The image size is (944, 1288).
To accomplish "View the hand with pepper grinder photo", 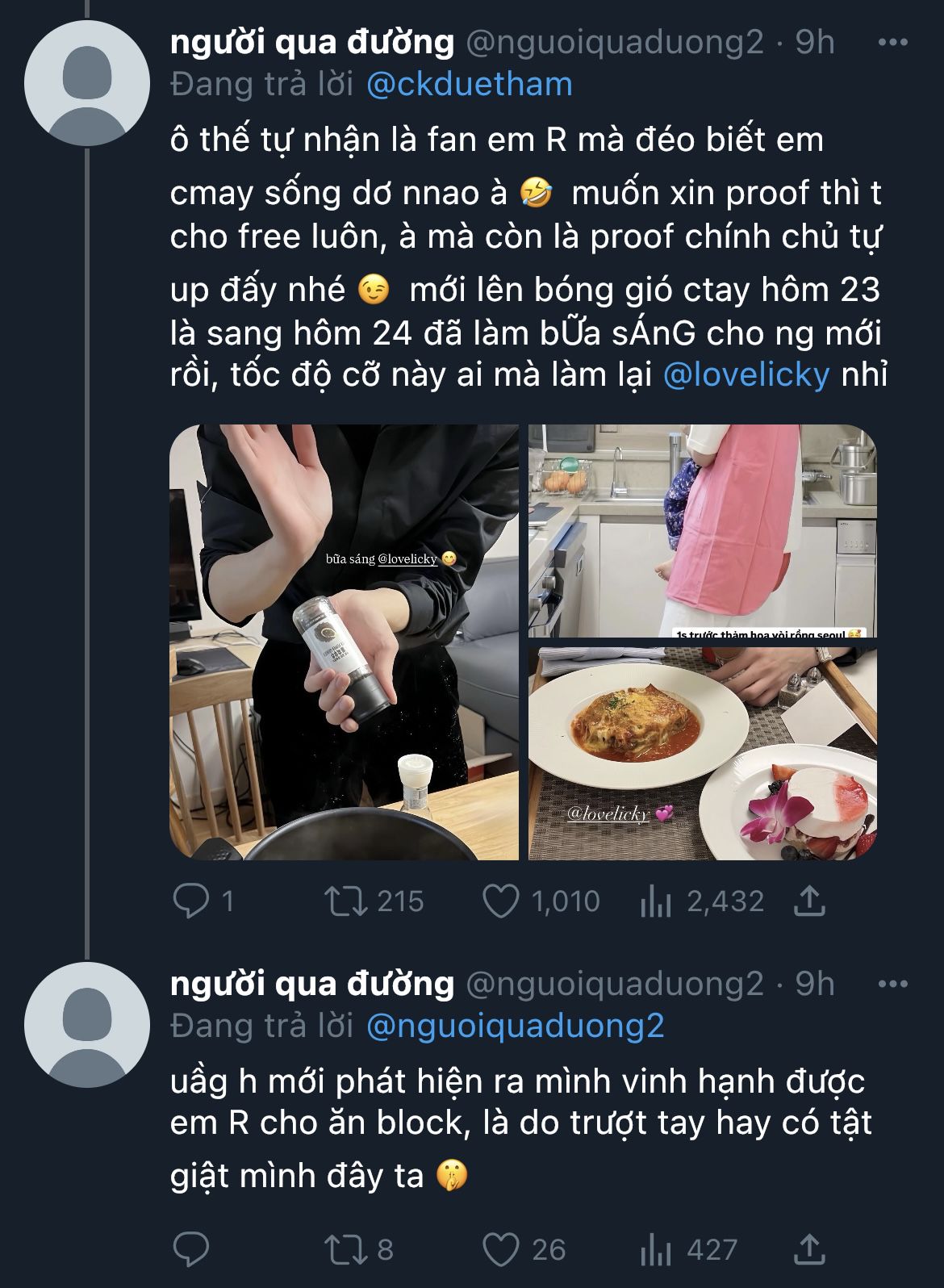I will [x=344, y=642].
